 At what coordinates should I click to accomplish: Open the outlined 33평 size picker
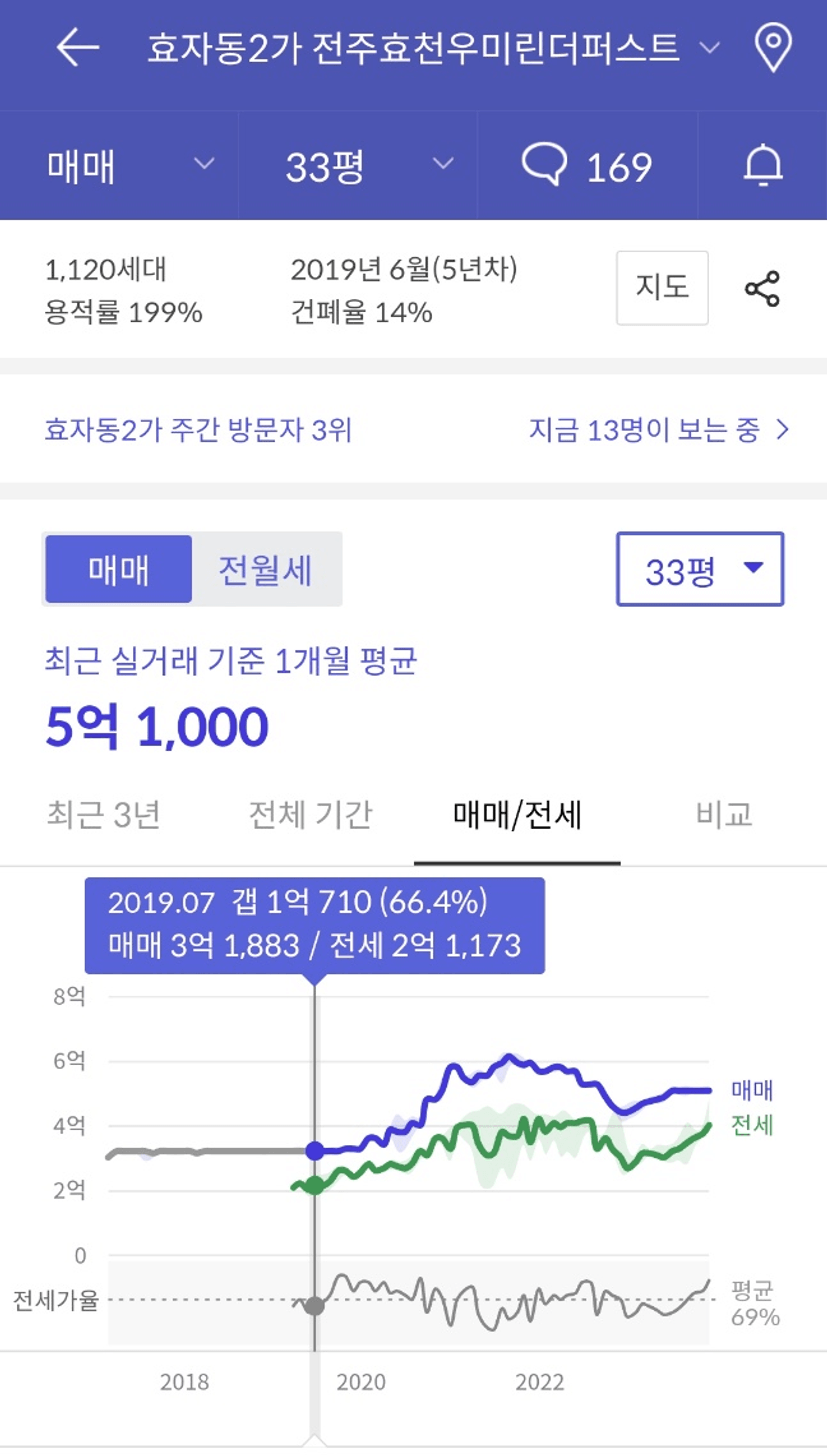(700, 569)
